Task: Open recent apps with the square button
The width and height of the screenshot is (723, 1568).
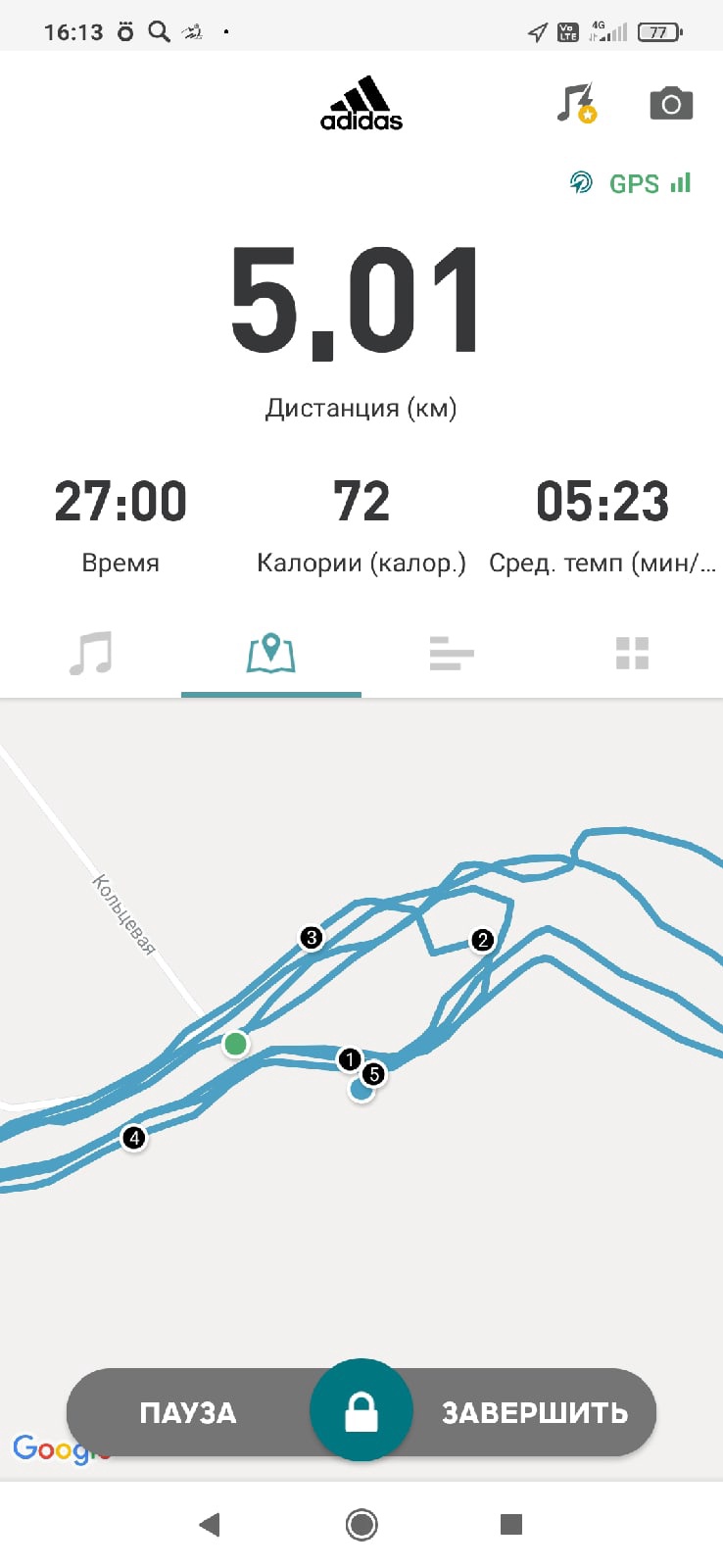Action: [510, 1524]
